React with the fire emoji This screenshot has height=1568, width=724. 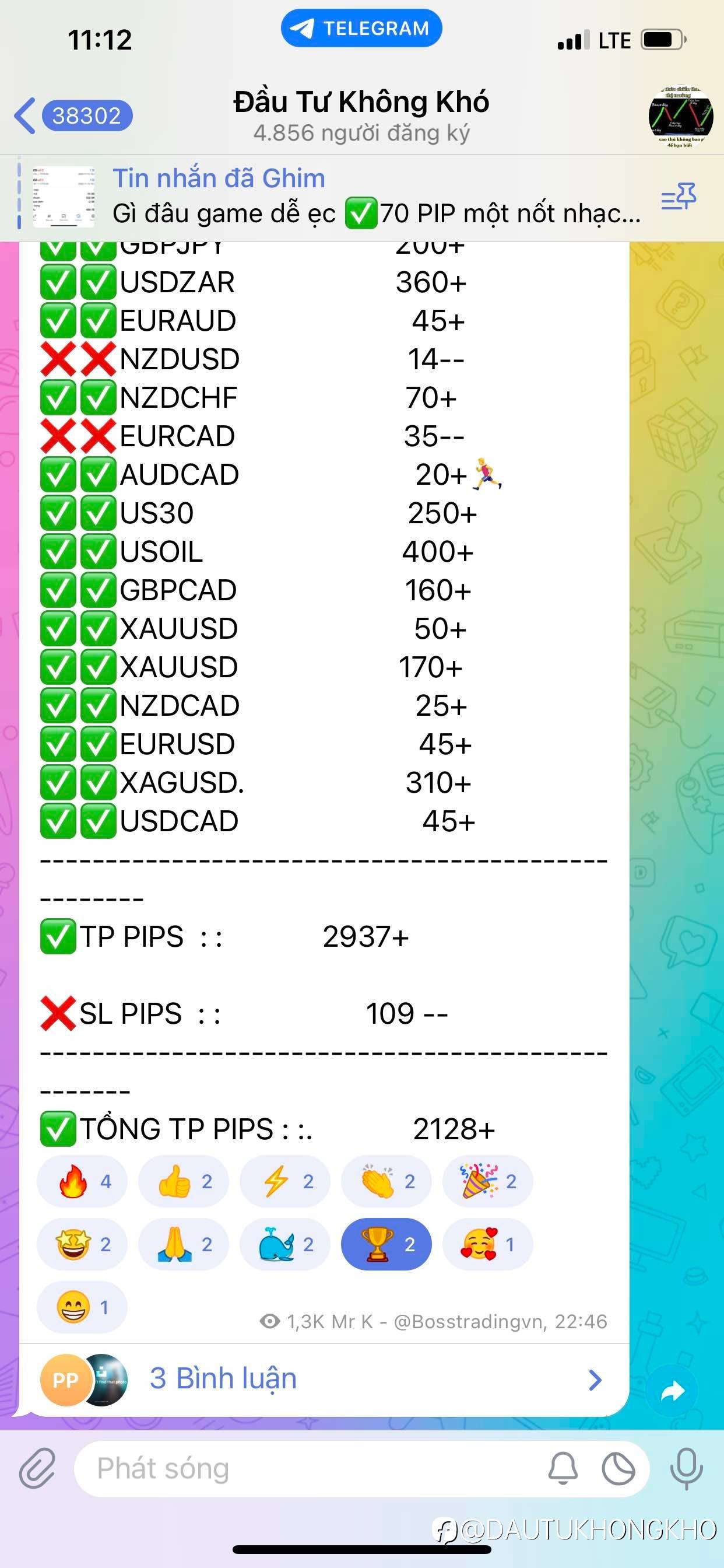82,1181
